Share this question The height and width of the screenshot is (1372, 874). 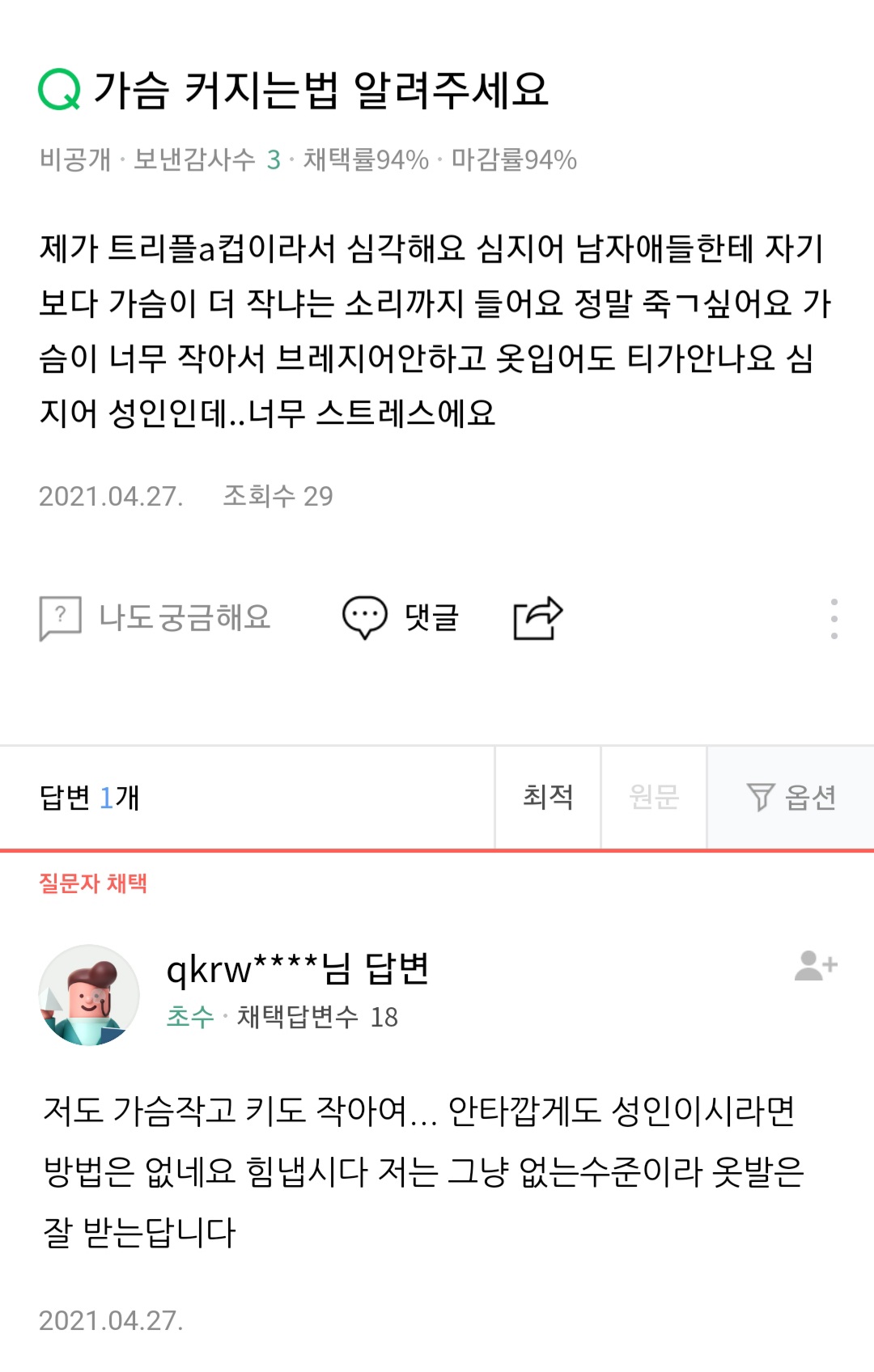click(x=538, y=618)
